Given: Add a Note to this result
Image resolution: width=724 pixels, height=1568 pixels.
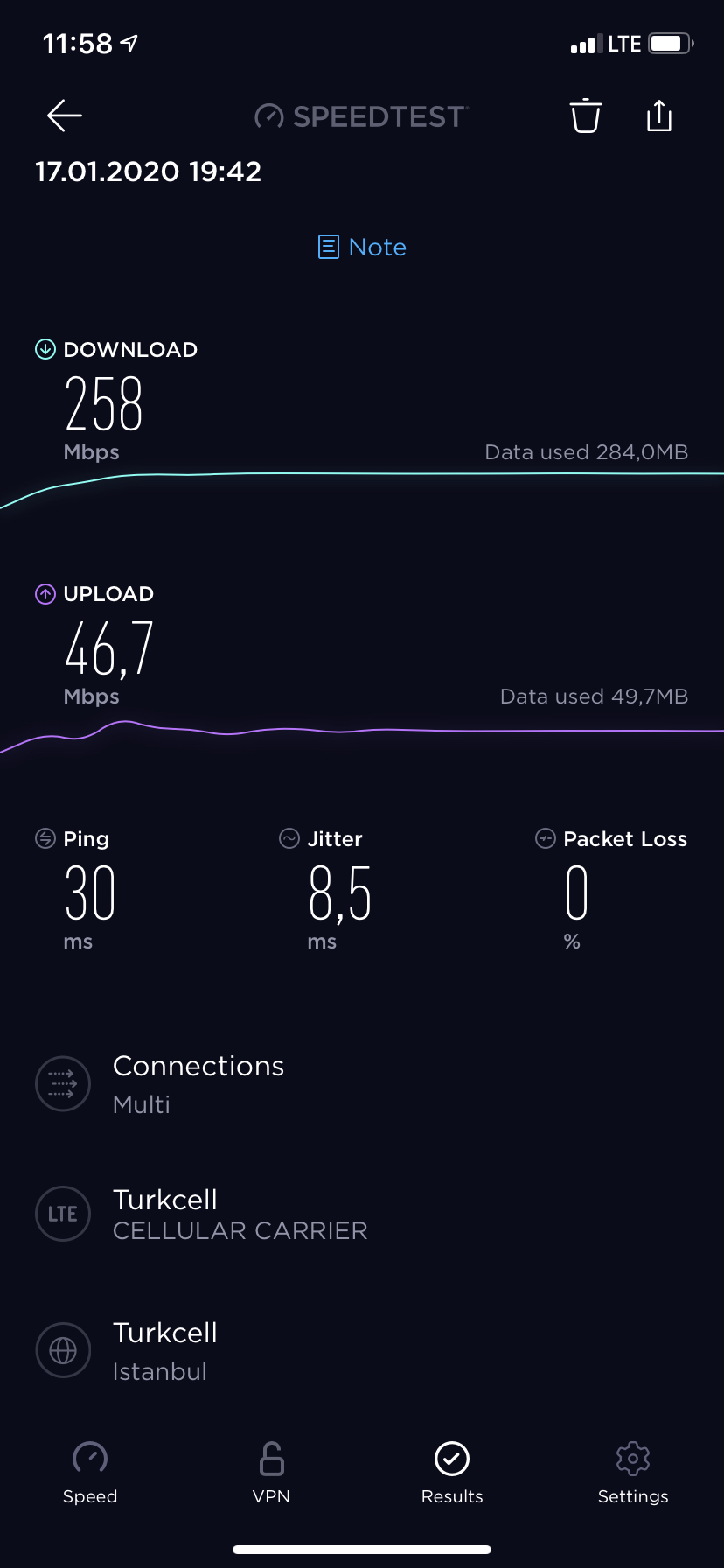Looking at the screenshot, I should [x=362, y=247].
